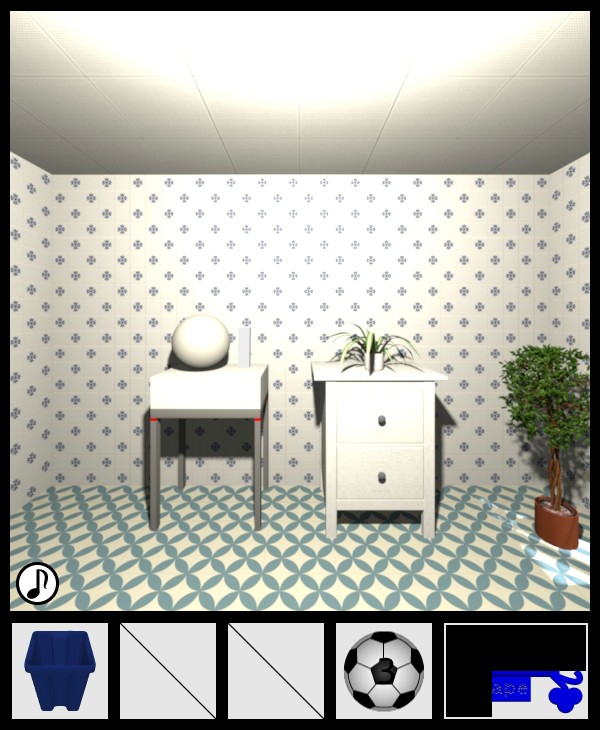Inspect the white sphere on the table
Image resolution: width=600 pixels, height=730 pixels.
(x=201, y=342)
